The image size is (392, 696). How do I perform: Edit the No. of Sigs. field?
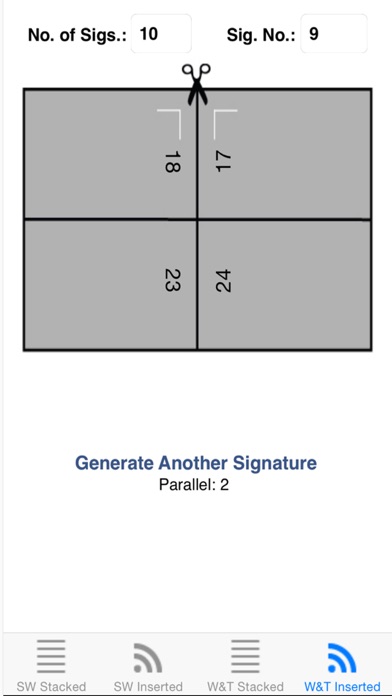(161, 34)
